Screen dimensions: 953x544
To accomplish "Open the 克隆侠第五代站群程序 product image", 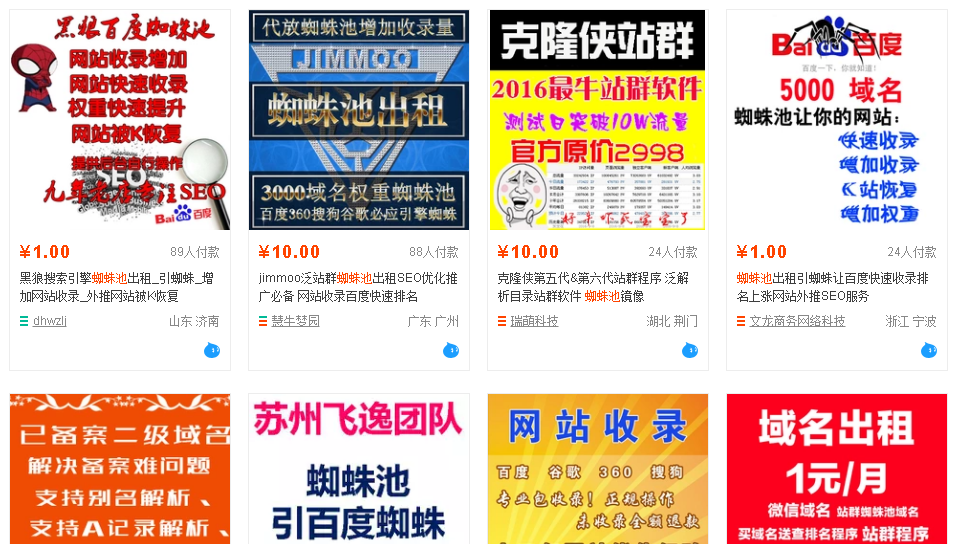I will click(597, 120).
